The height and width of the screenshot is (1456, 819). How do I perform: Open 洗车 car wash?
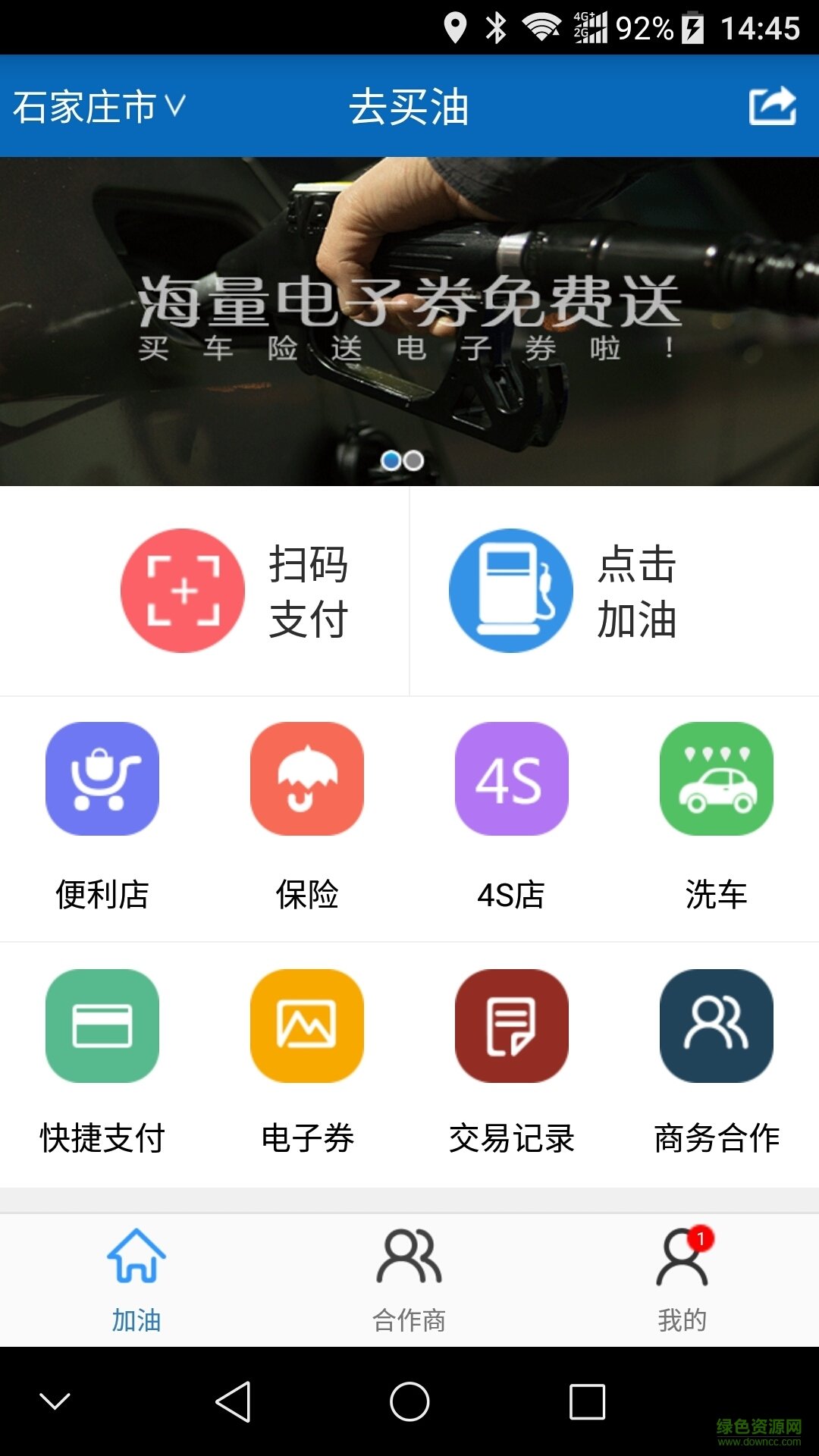point(717,816)
